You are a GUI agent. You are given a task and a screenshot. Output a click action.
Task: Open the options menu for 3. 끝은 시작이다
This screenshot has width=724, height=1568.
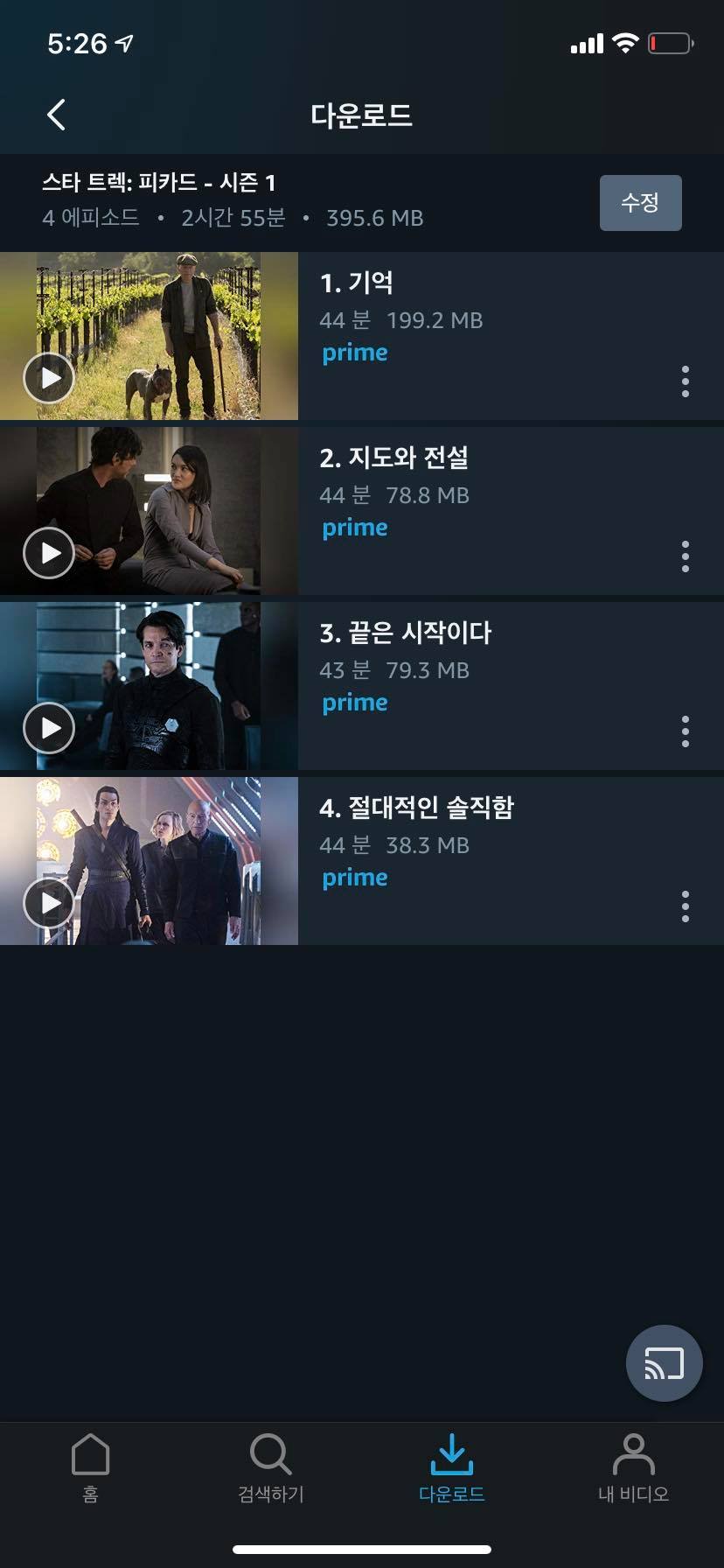click(x=686, y=731)
